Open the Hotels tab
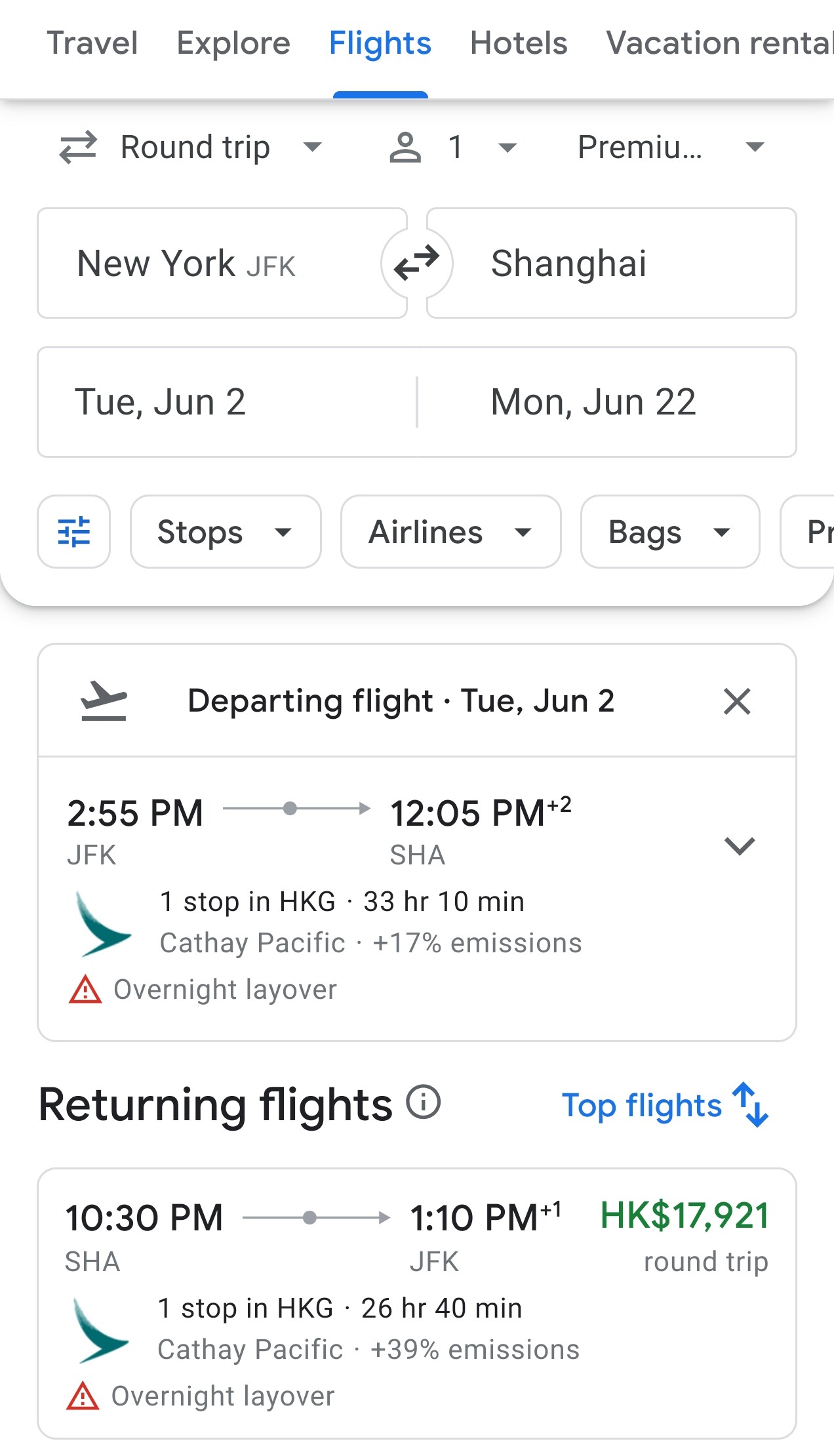The image size is (834, 1456). pos(518,43)
